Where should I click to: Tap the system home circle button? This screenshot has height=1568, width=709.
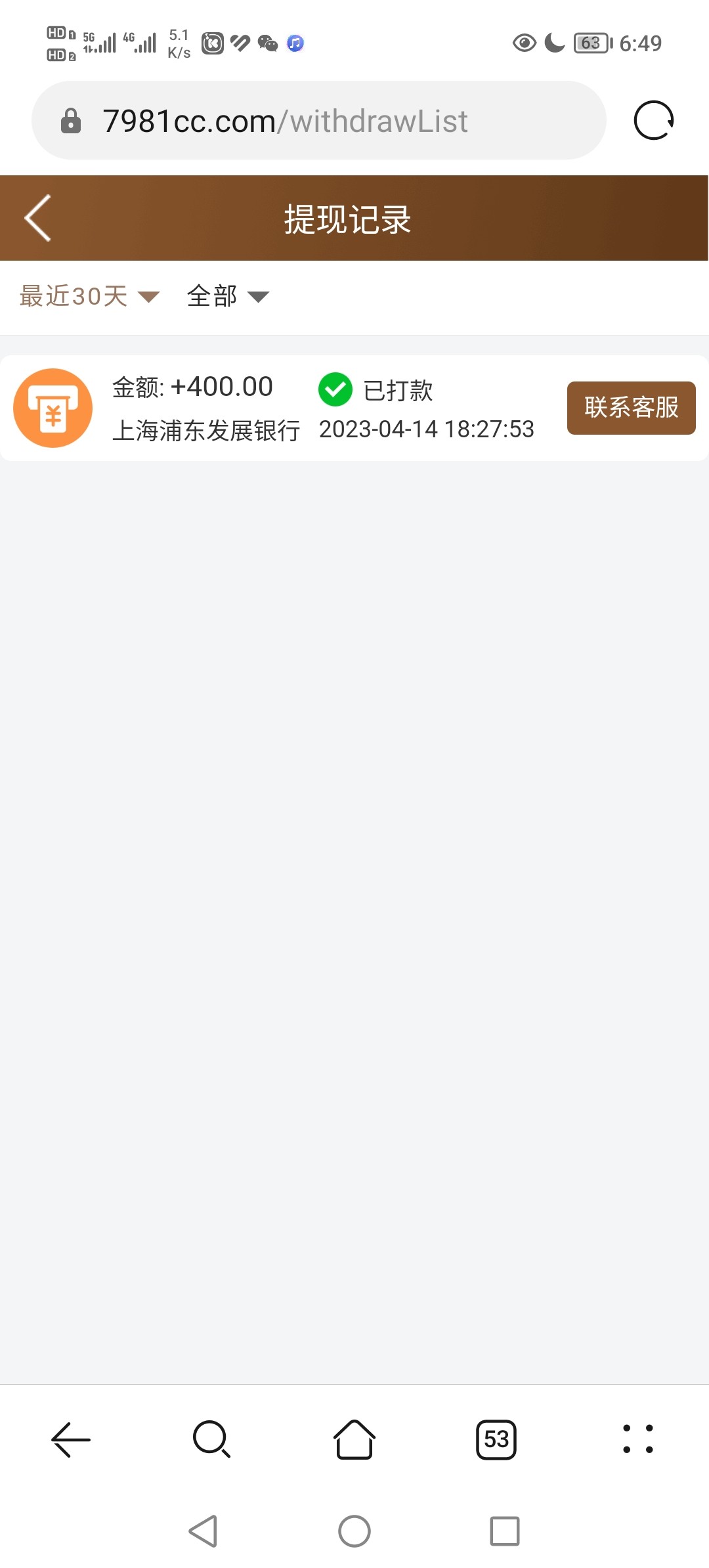pos(354,1531)
